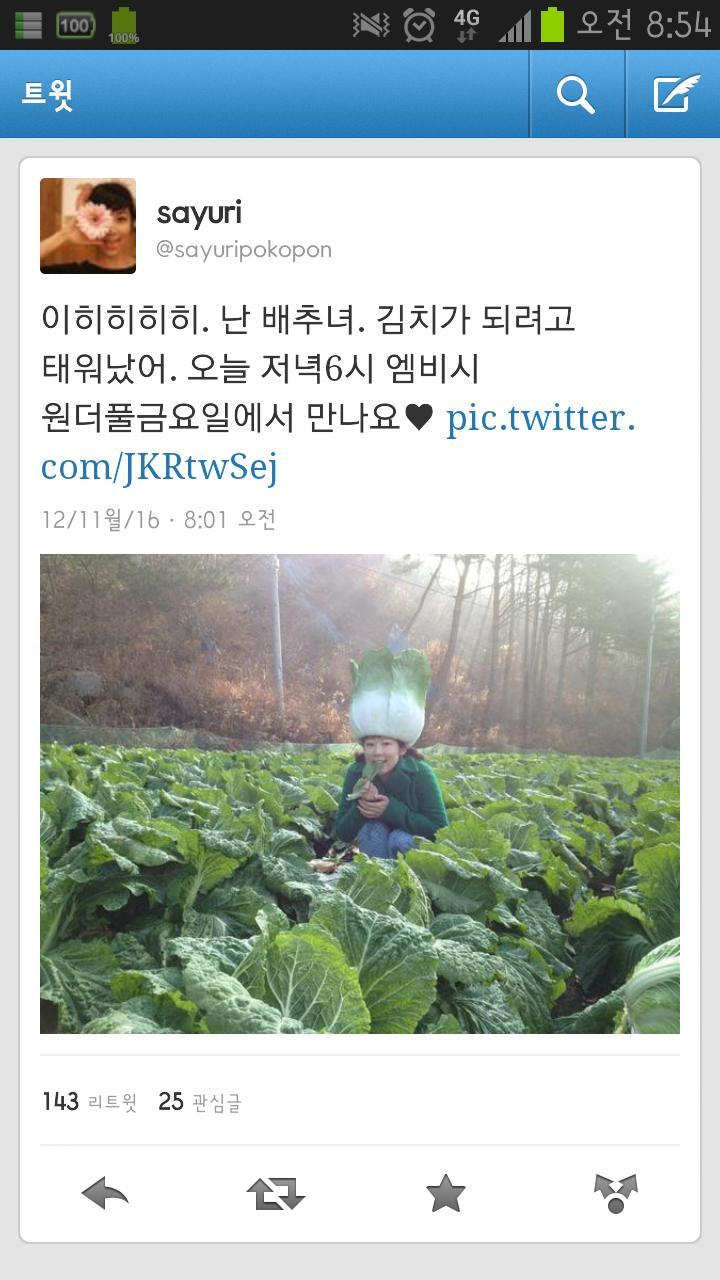View the 143 retweets list
The height and width of the screenshot is (1280, 720).
point(89,1102)
